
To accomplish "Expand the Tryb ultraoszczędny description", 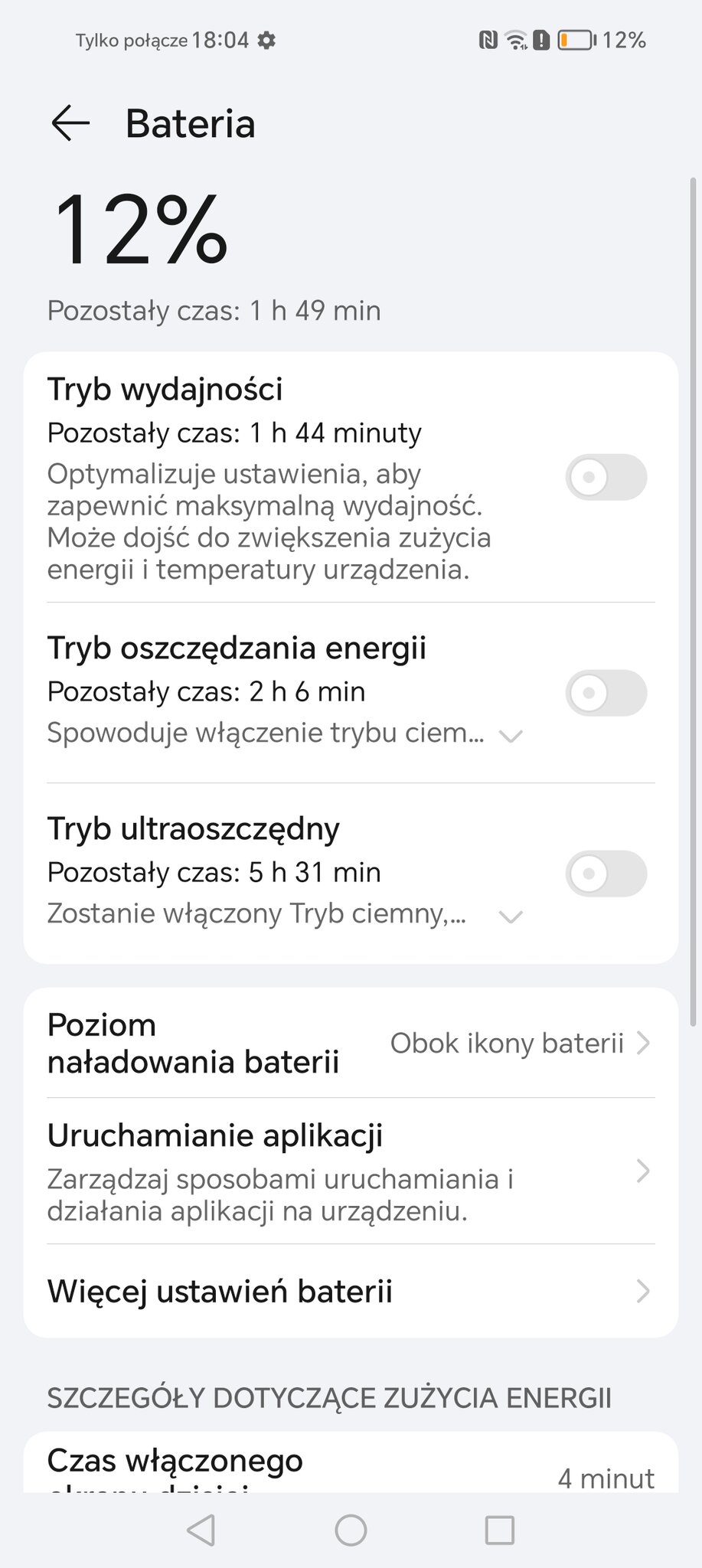I will 511,916.
